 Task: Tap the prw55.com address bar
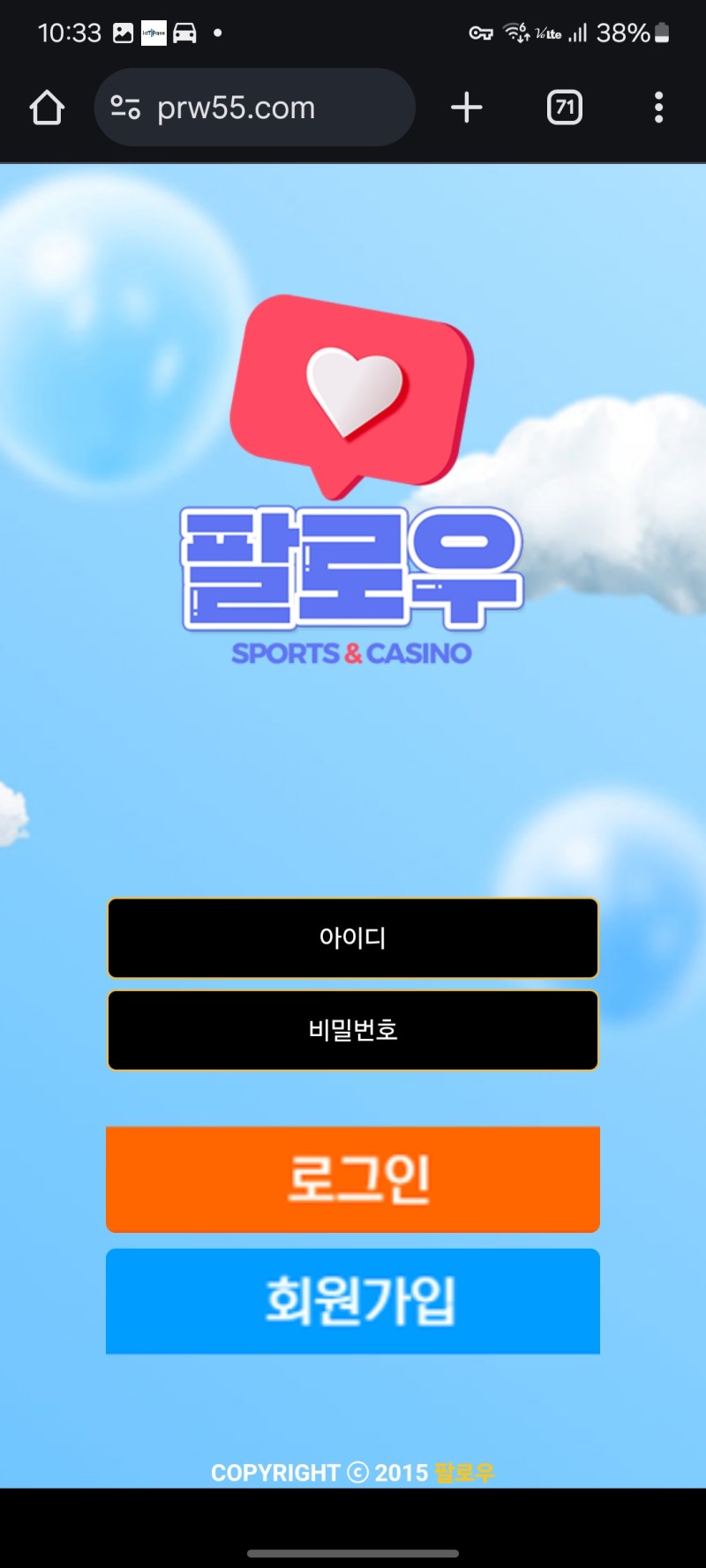click(265, 108)
